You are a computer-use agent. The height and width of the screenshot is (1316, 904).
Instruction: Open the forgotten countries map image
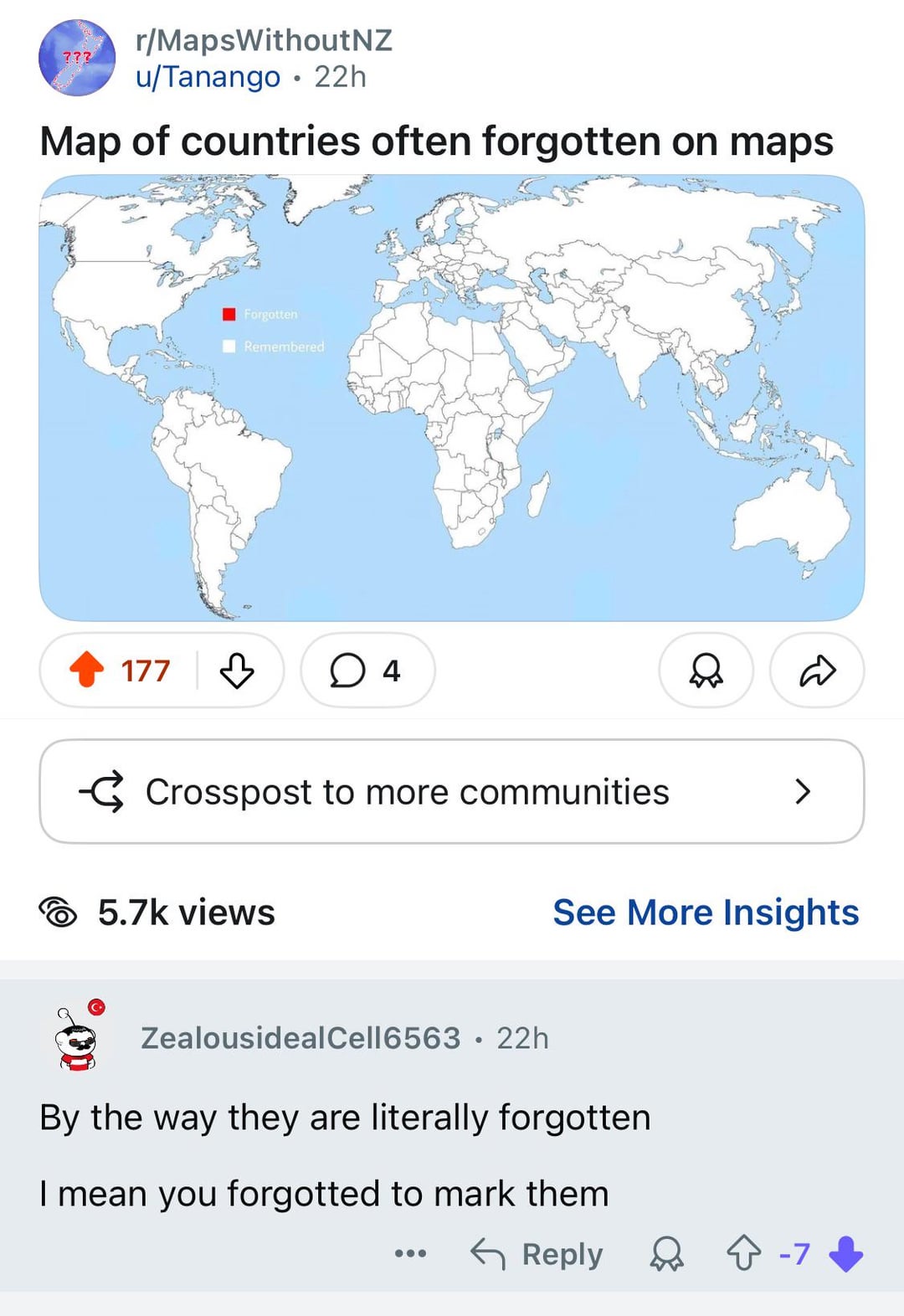click(x=452, y=398)
